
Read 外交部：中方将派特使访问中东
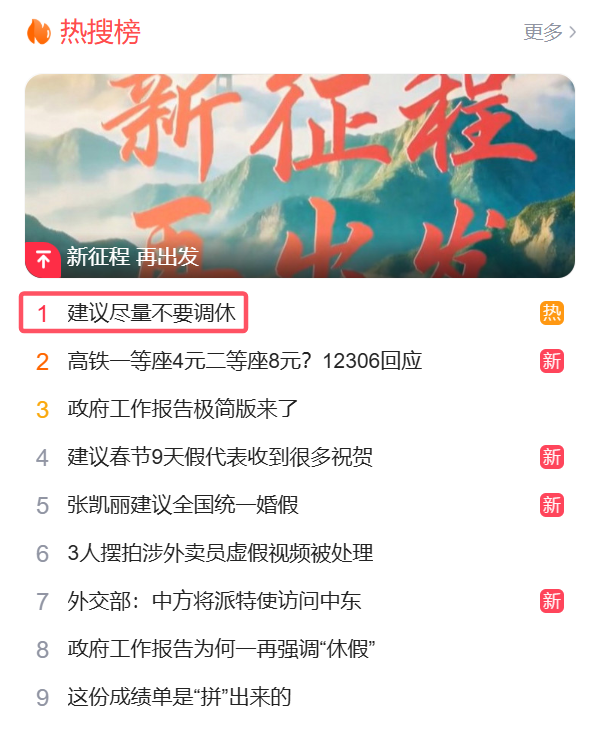214,601
